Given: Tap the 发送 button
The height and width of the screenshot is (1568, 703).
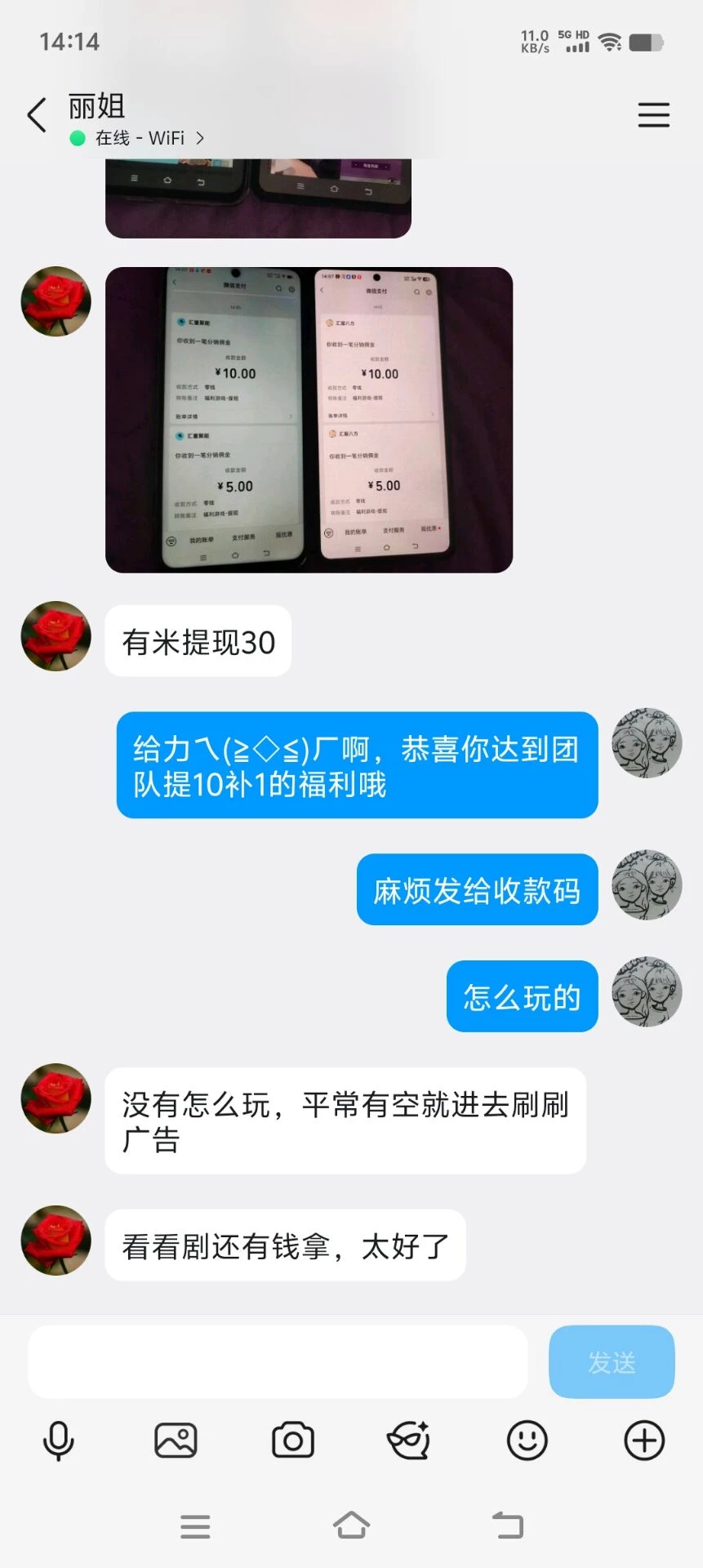Looking at the screenshot, I should point(612,1361).
